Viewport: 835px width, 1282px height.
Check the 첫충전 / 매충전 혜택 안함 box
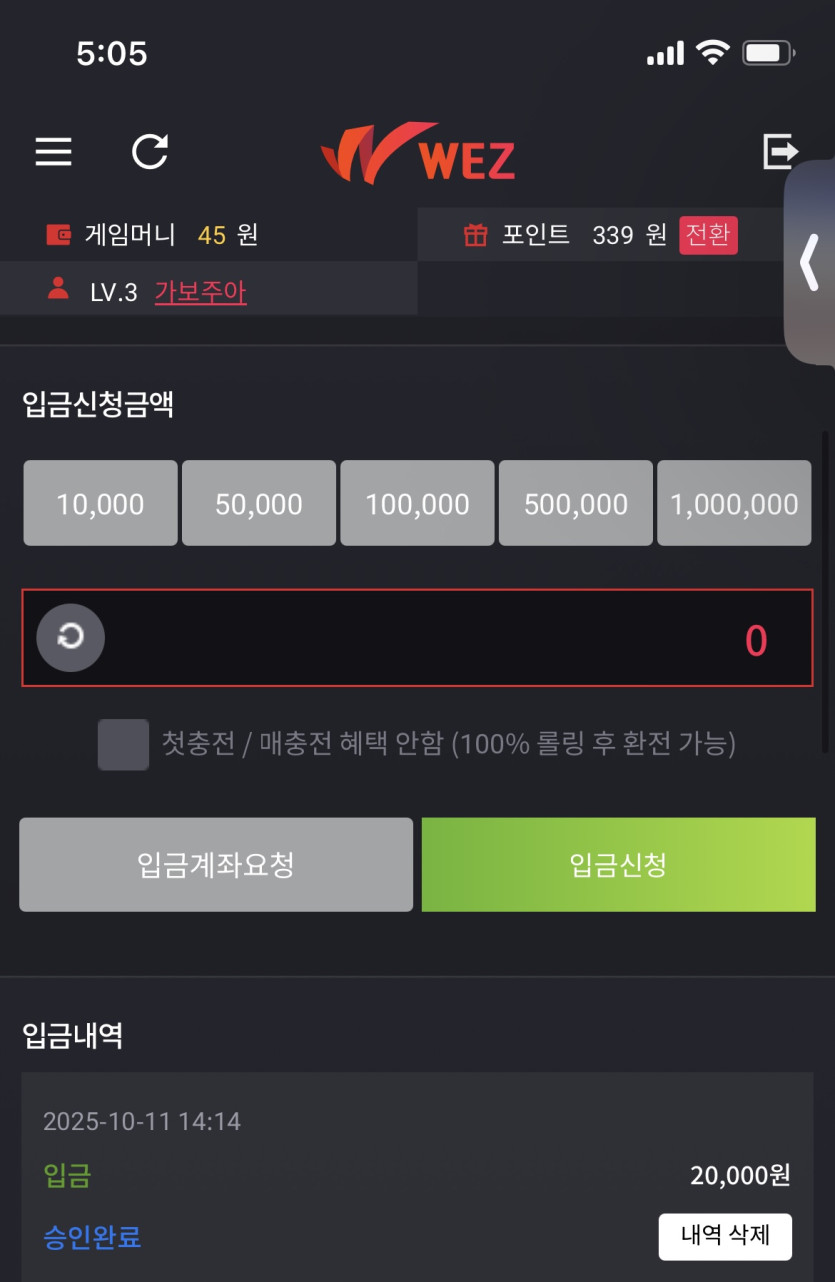tap(123, 744)
